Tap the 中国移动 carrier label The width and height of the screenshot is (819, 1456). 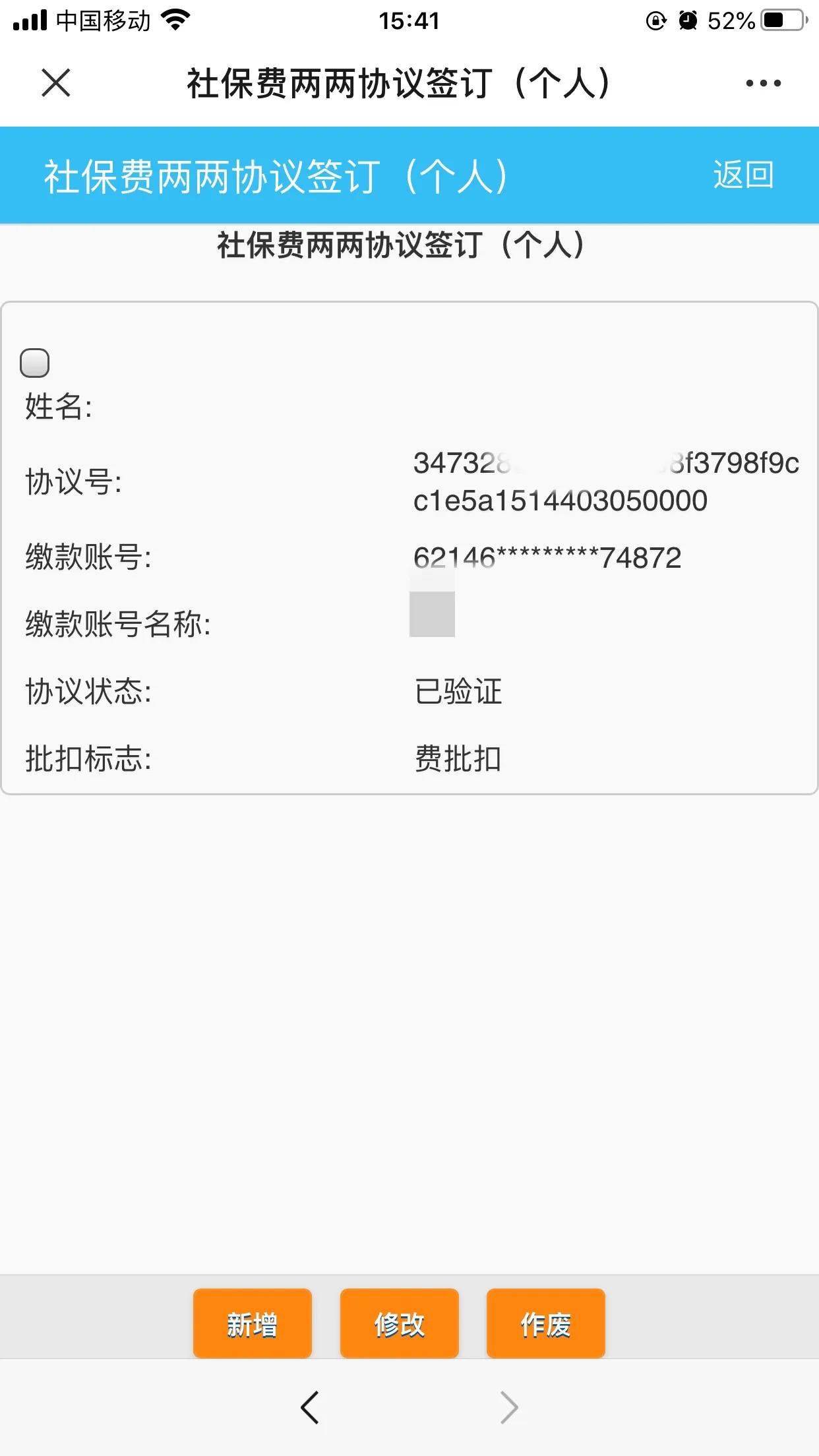tap(106, 19)
